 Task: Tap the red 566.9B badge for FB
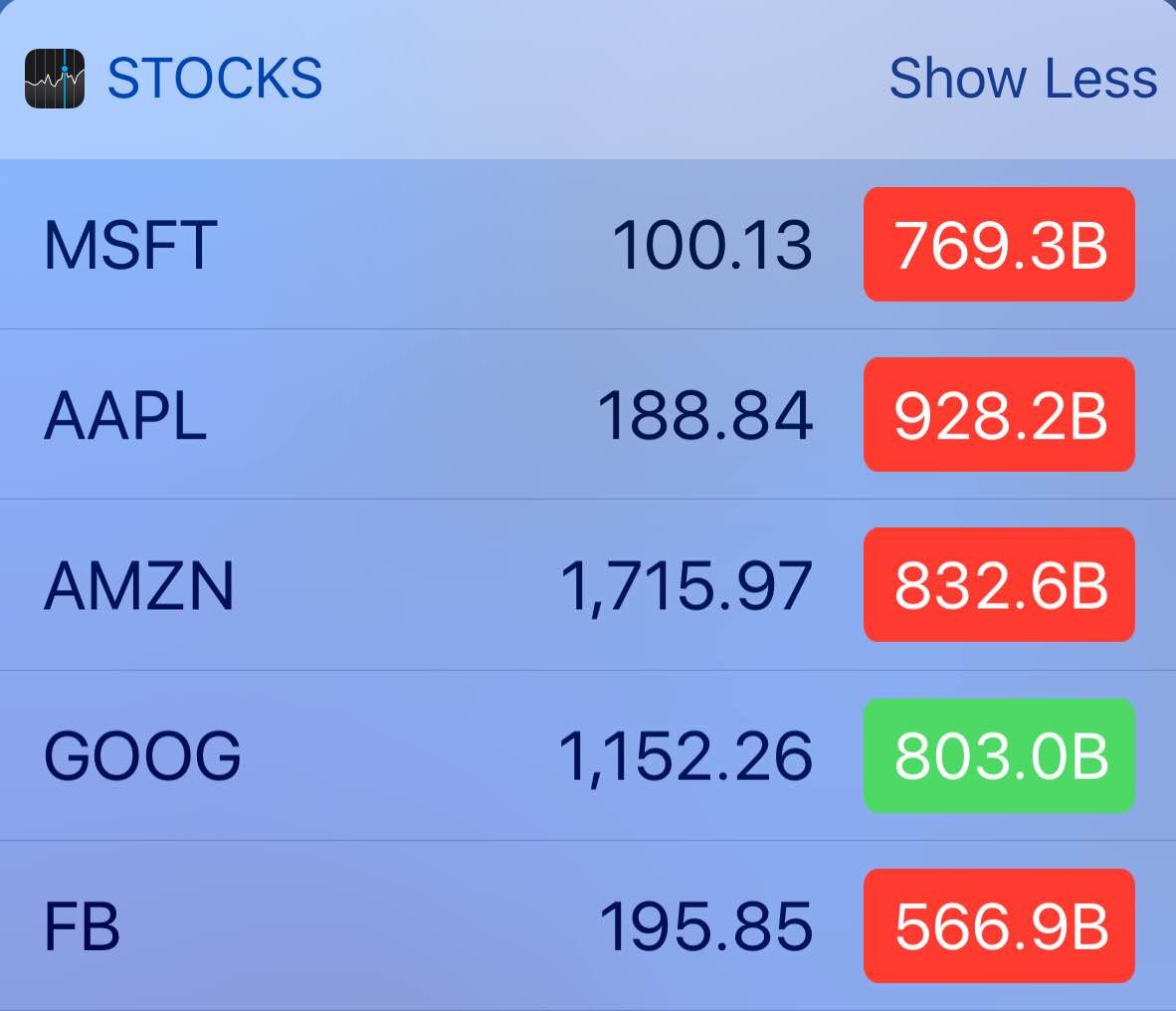[999, 925]
